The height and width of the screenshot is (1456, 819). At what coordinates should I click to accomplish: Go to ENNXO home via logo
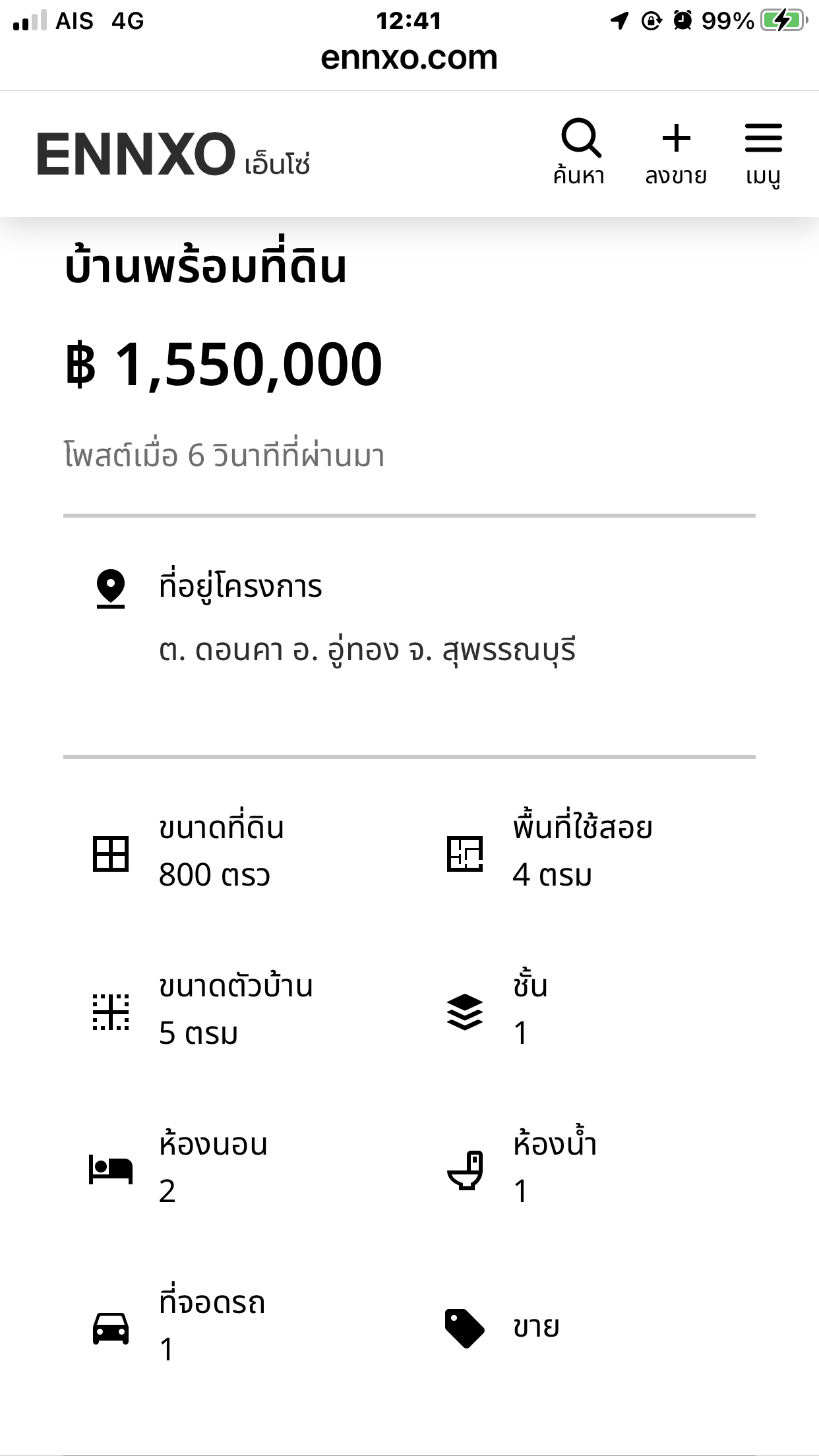tap(173, 154)
